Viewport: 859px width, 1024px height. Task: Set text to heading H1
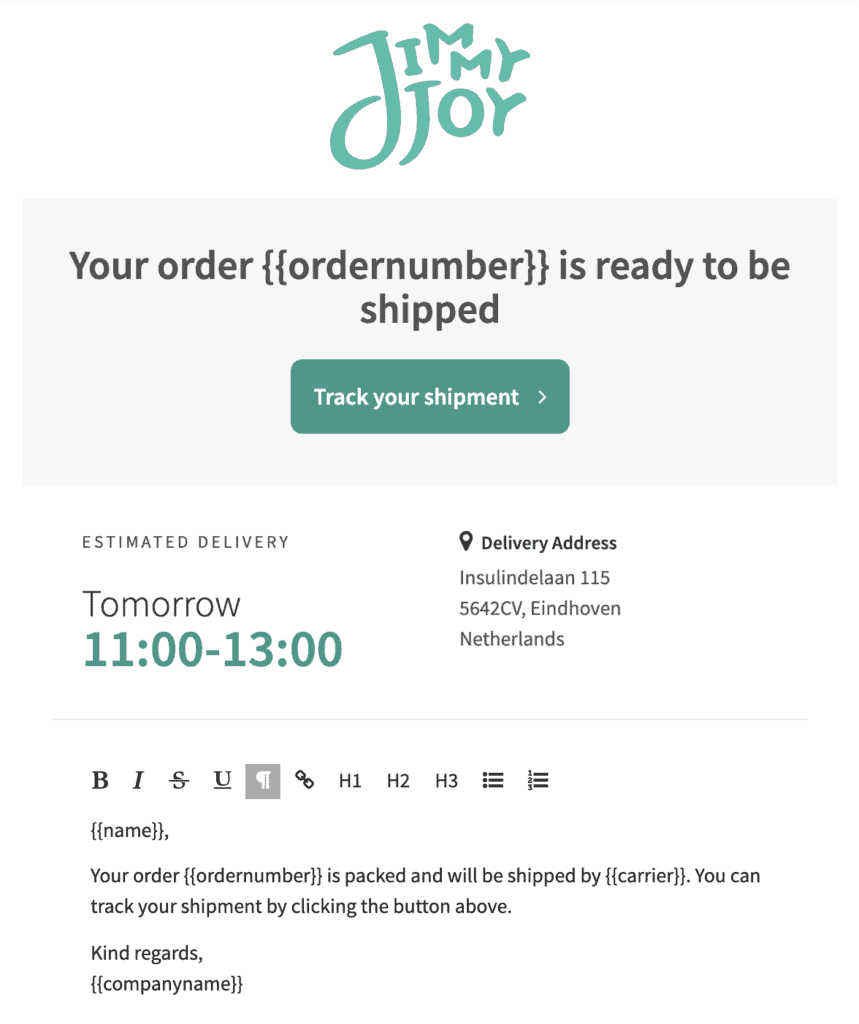pos(350,781)
